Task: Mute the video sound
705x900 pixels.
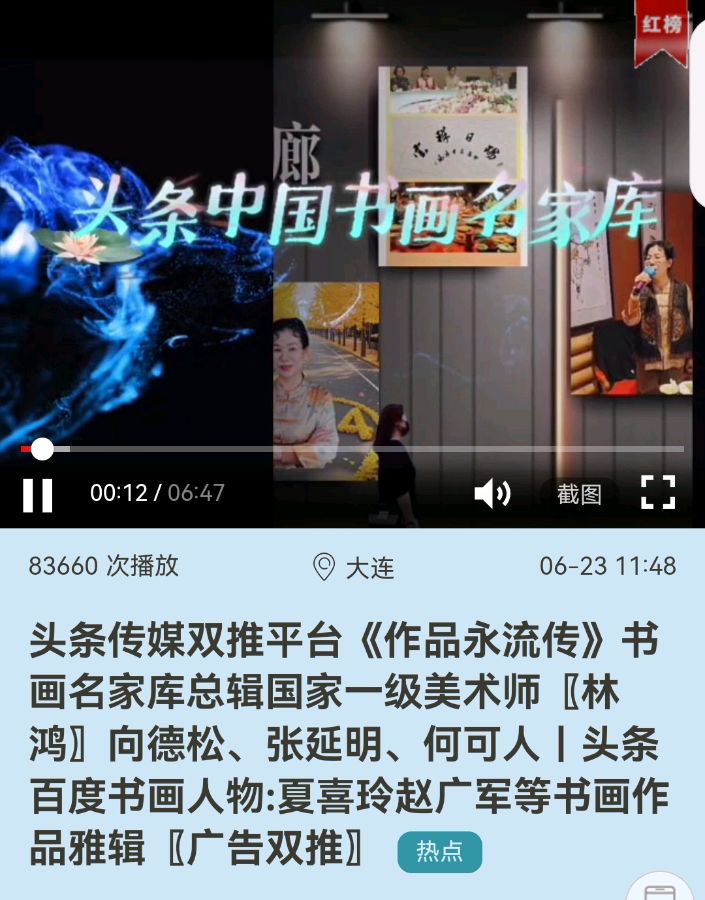Action: tap(491, 493)
